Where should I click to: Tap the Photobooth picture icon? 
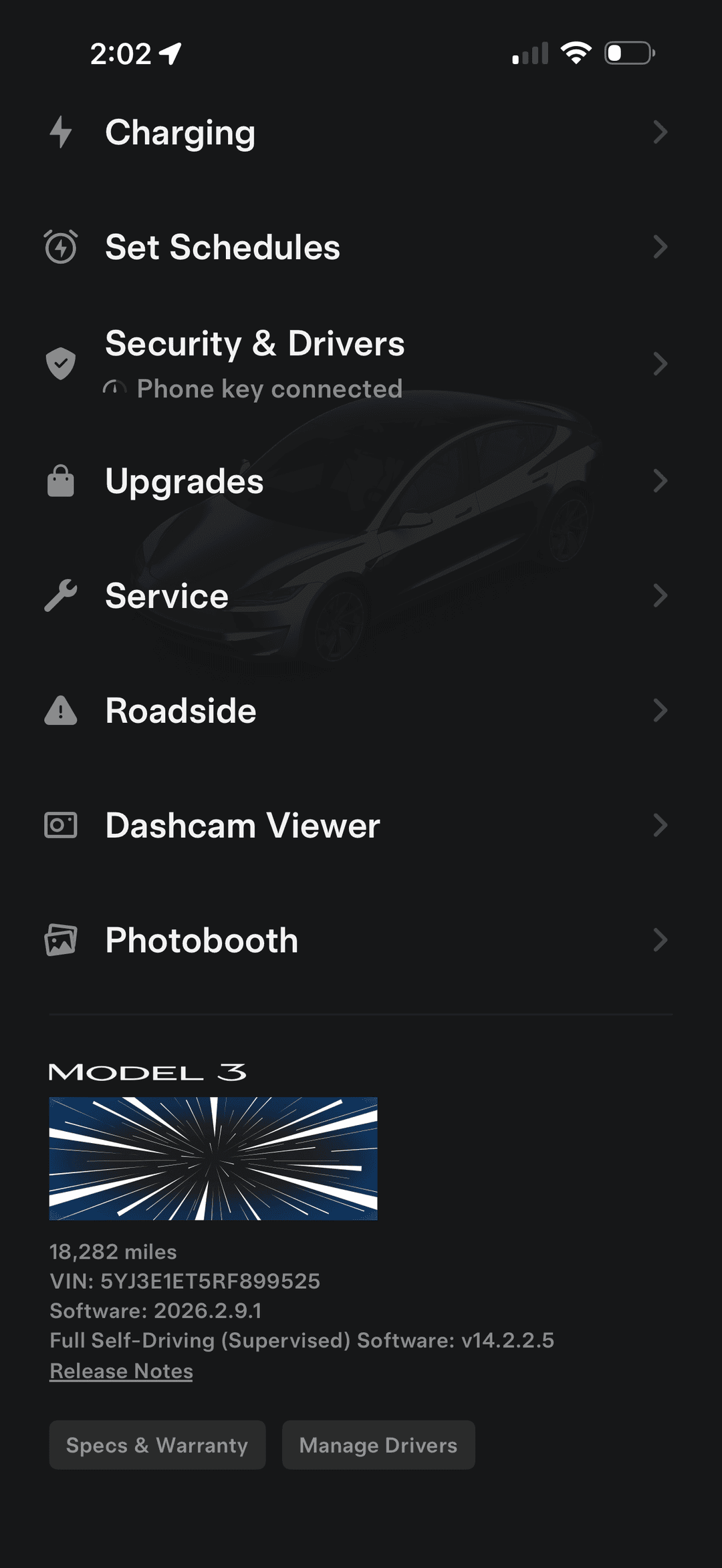(x=61, y=939)
